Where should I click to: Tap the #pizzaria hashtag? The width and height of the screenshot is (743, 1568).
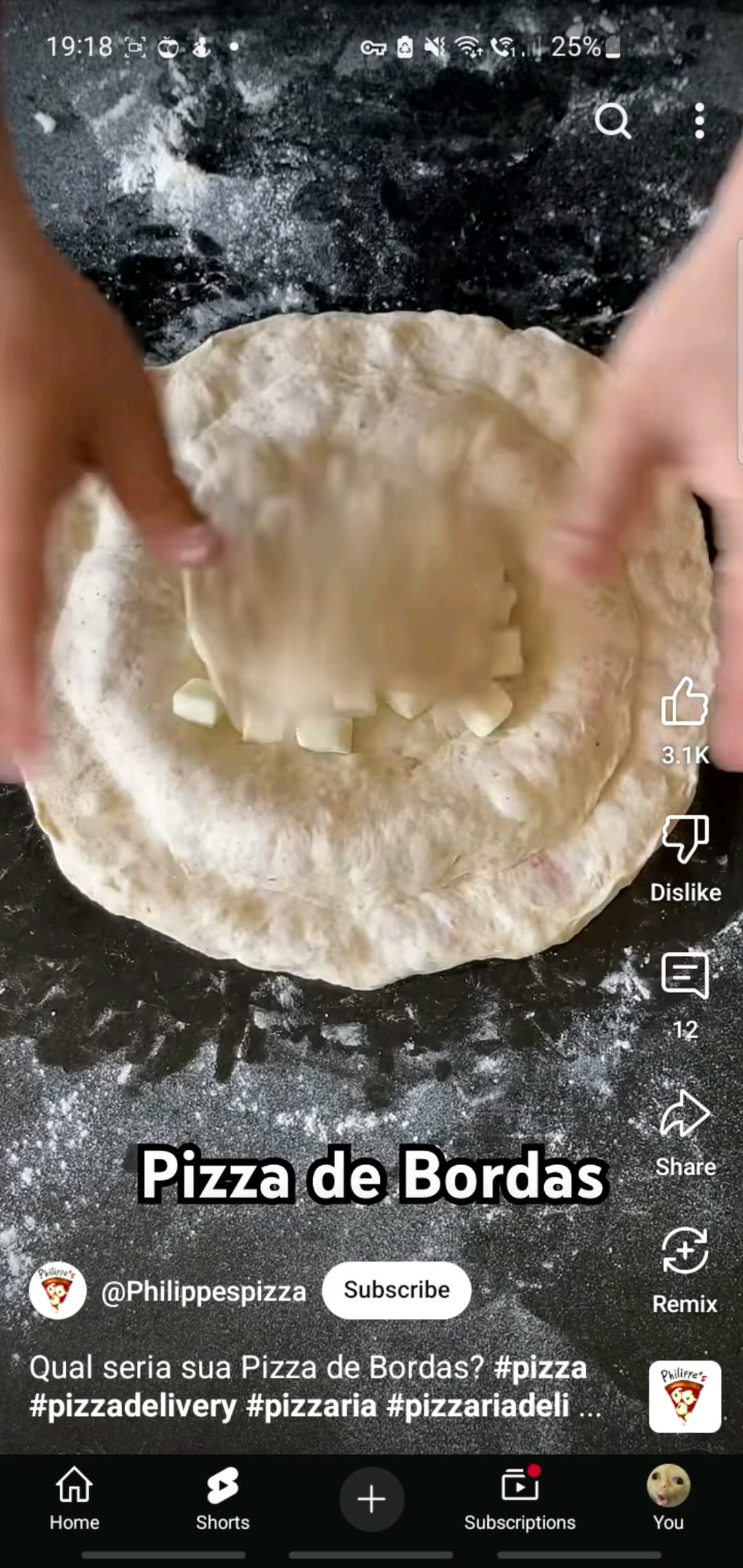[311, 1406]
